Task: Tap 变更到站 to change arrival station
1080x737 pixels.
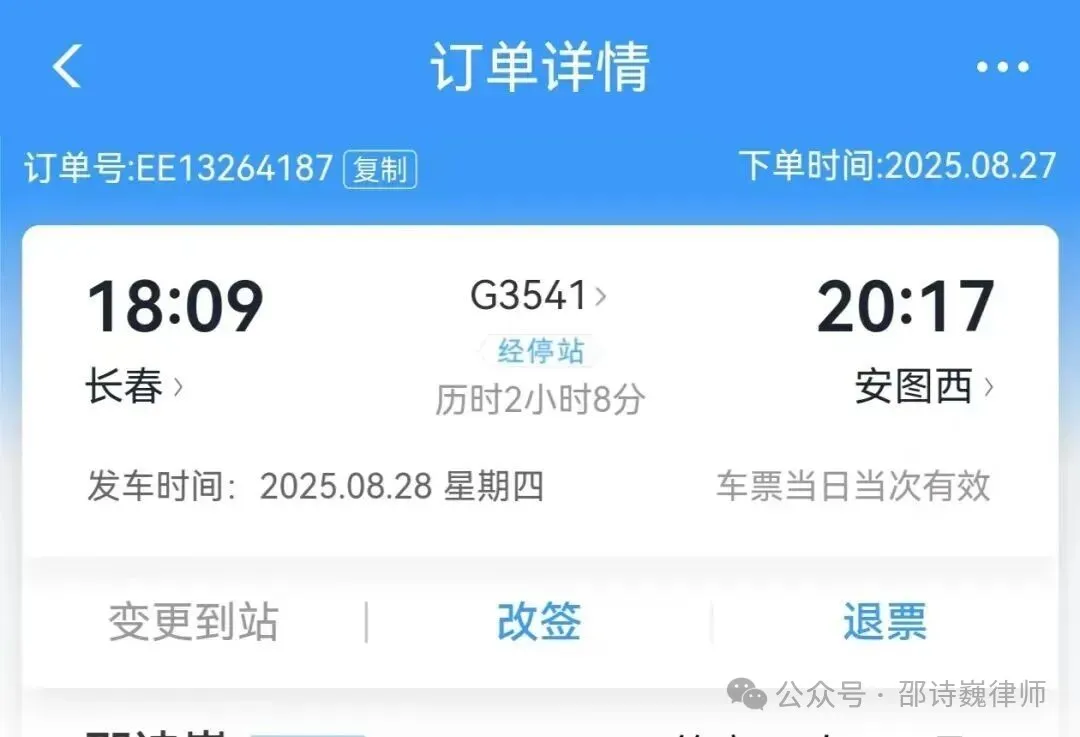Action: [193, 622]
